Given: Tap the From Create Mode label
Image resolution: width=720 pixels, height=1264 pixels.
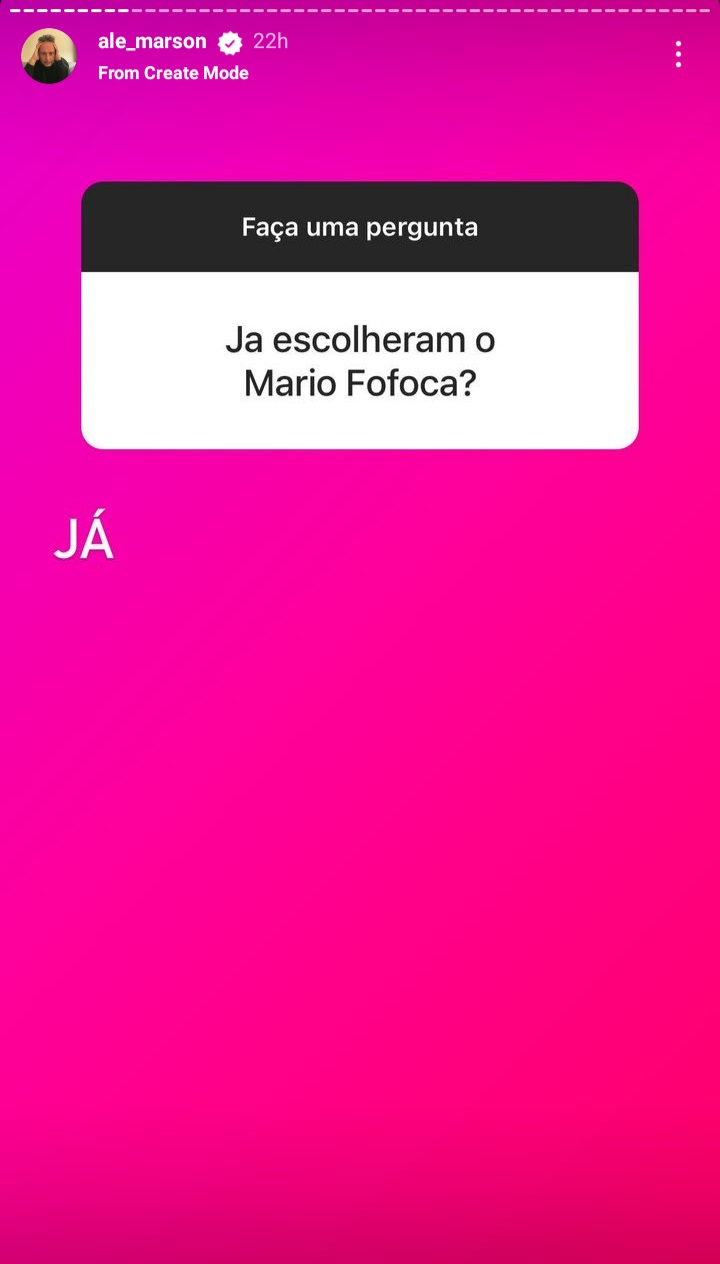Looking at the screenshot, I should click(x=173, y=73).
